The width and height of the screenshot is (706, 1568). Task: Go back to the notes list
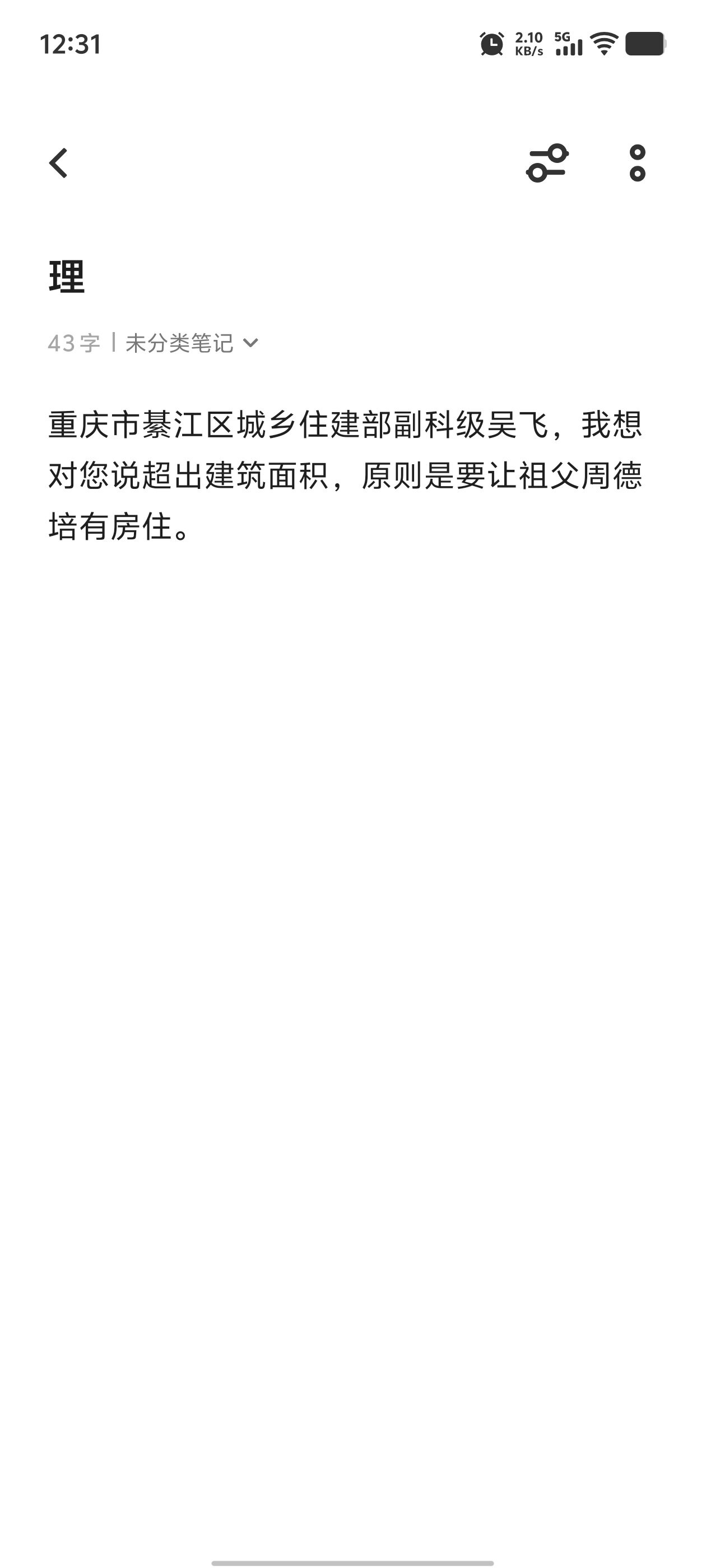[58, 163]
